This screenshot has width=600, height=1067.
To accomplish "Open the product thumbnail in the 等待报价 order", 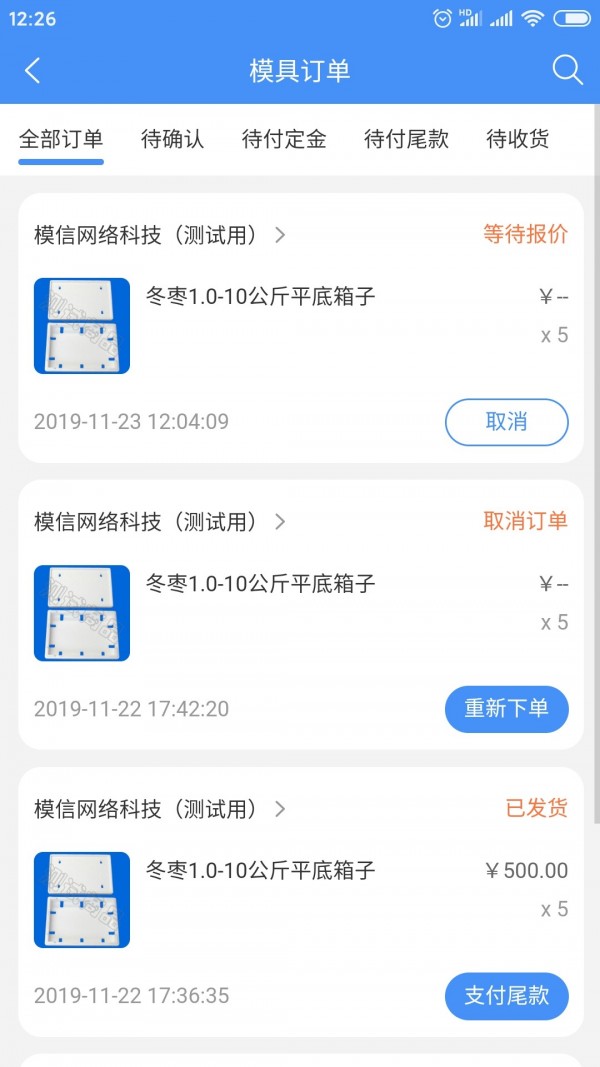I will coord(82,326).
